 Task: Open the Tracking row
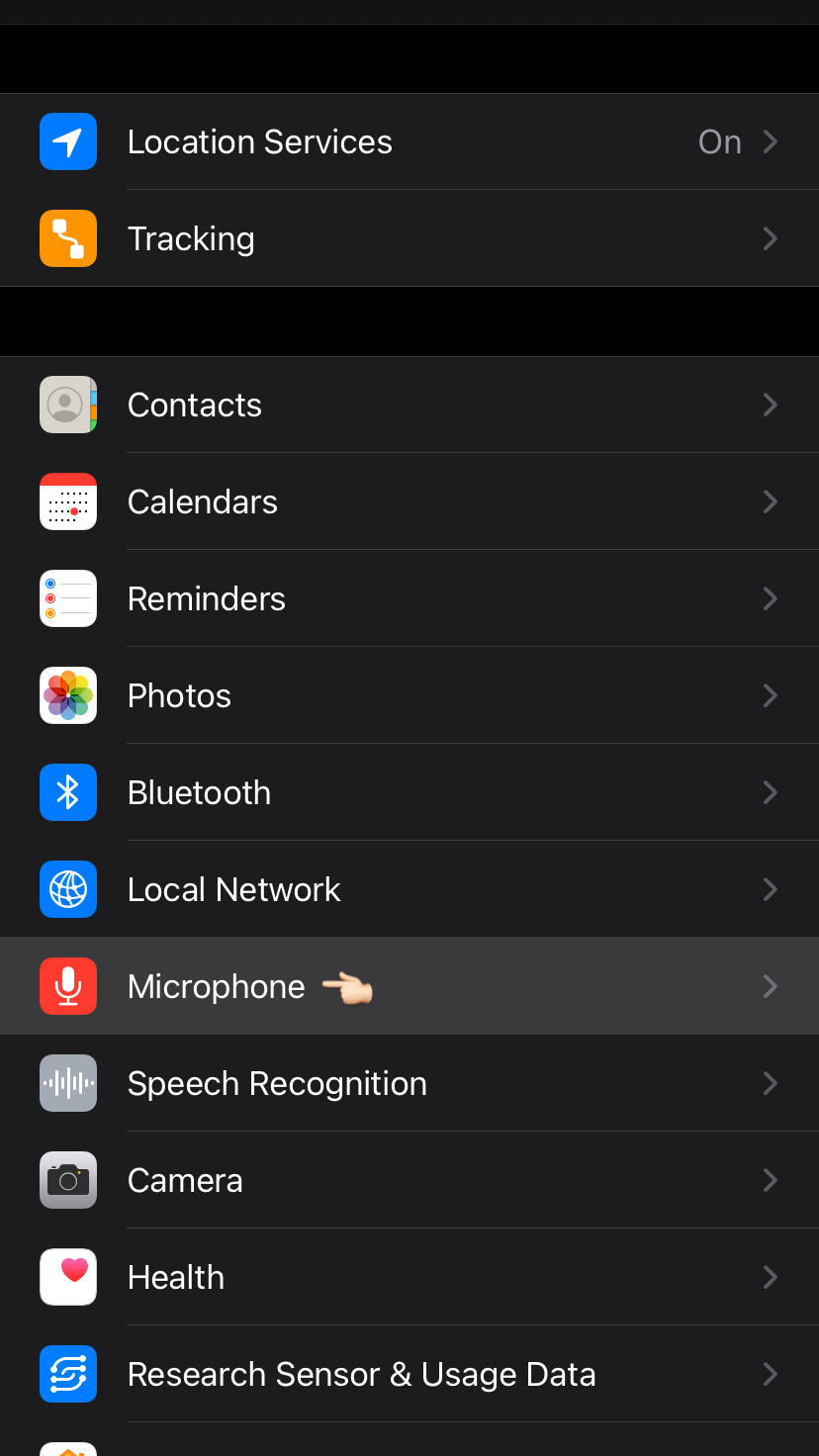[x=409, y=239]
